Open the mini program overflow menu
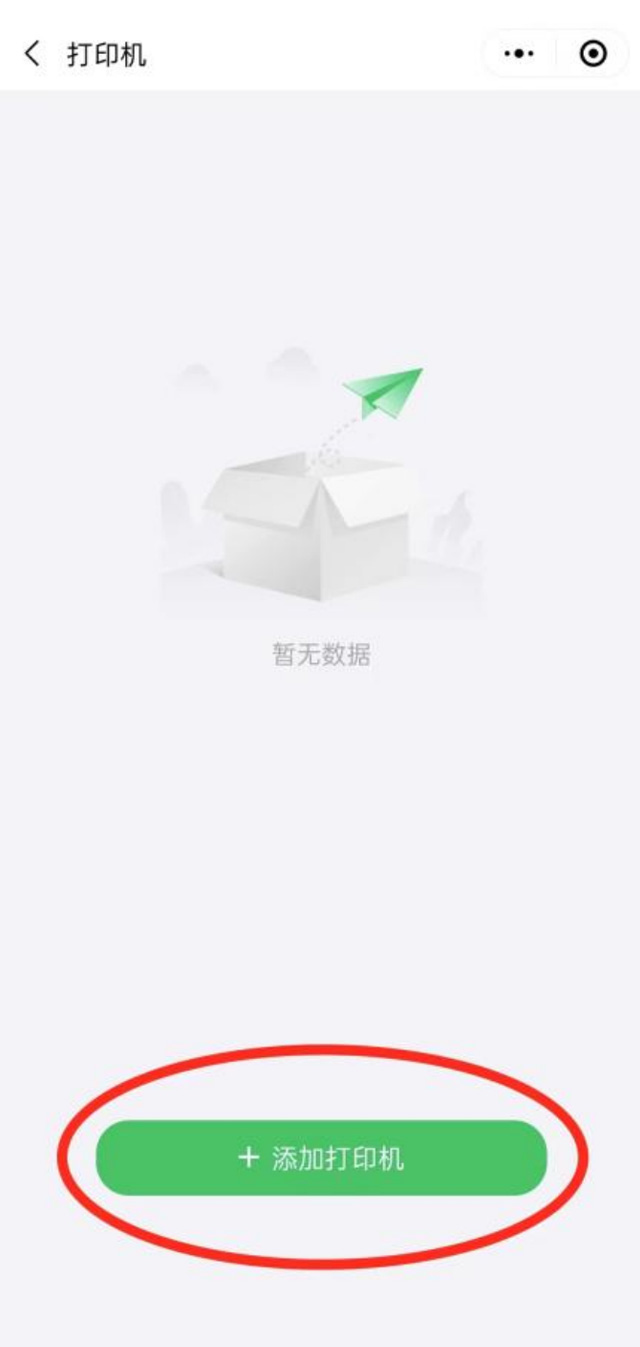 [x=518, y=53]
